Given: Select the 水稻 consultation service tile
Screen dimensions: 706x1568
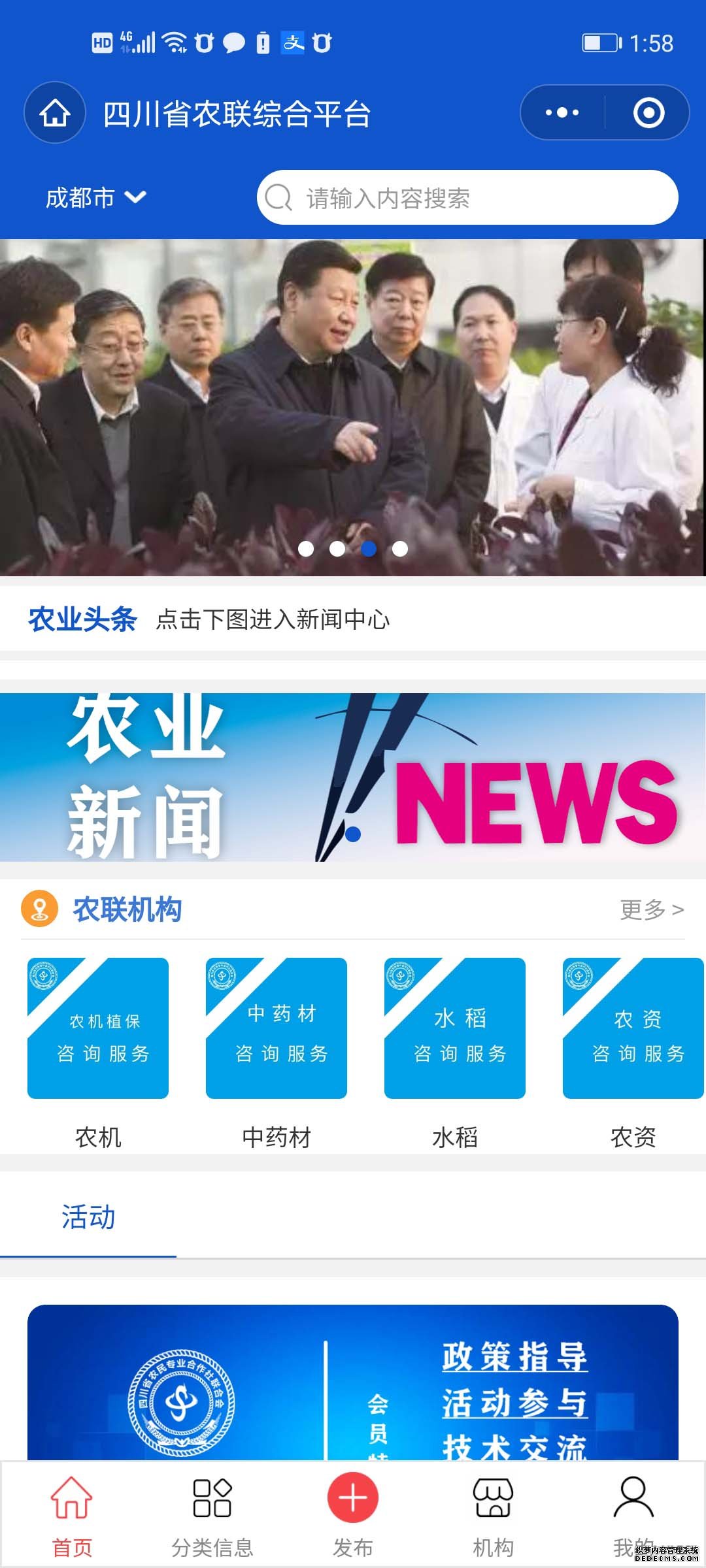Looking at the screenshot, I should pyautogui.click(x=455, y=1028).
